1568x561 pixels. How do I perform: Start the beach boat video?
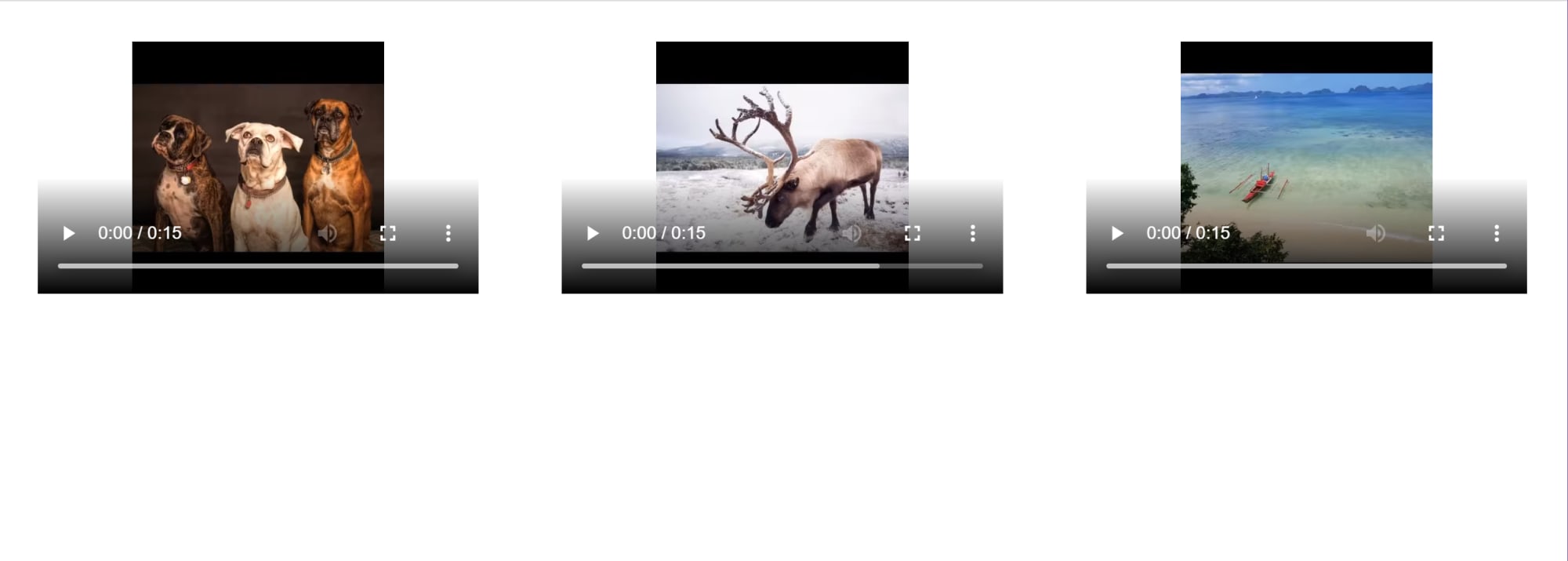[1117, 233]
